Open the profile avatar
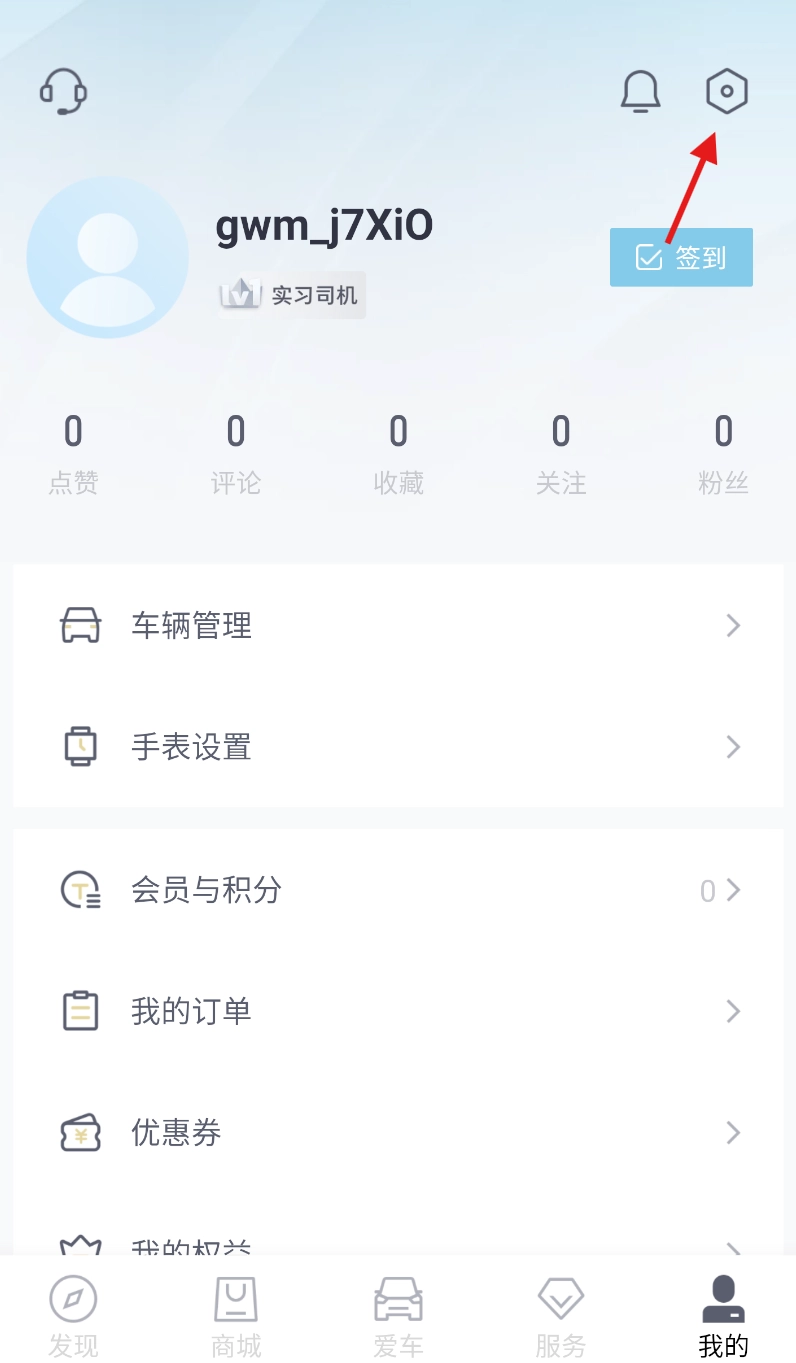This screenshot has width=796, height=1363. pyautogui.click(x=108, y=258)
